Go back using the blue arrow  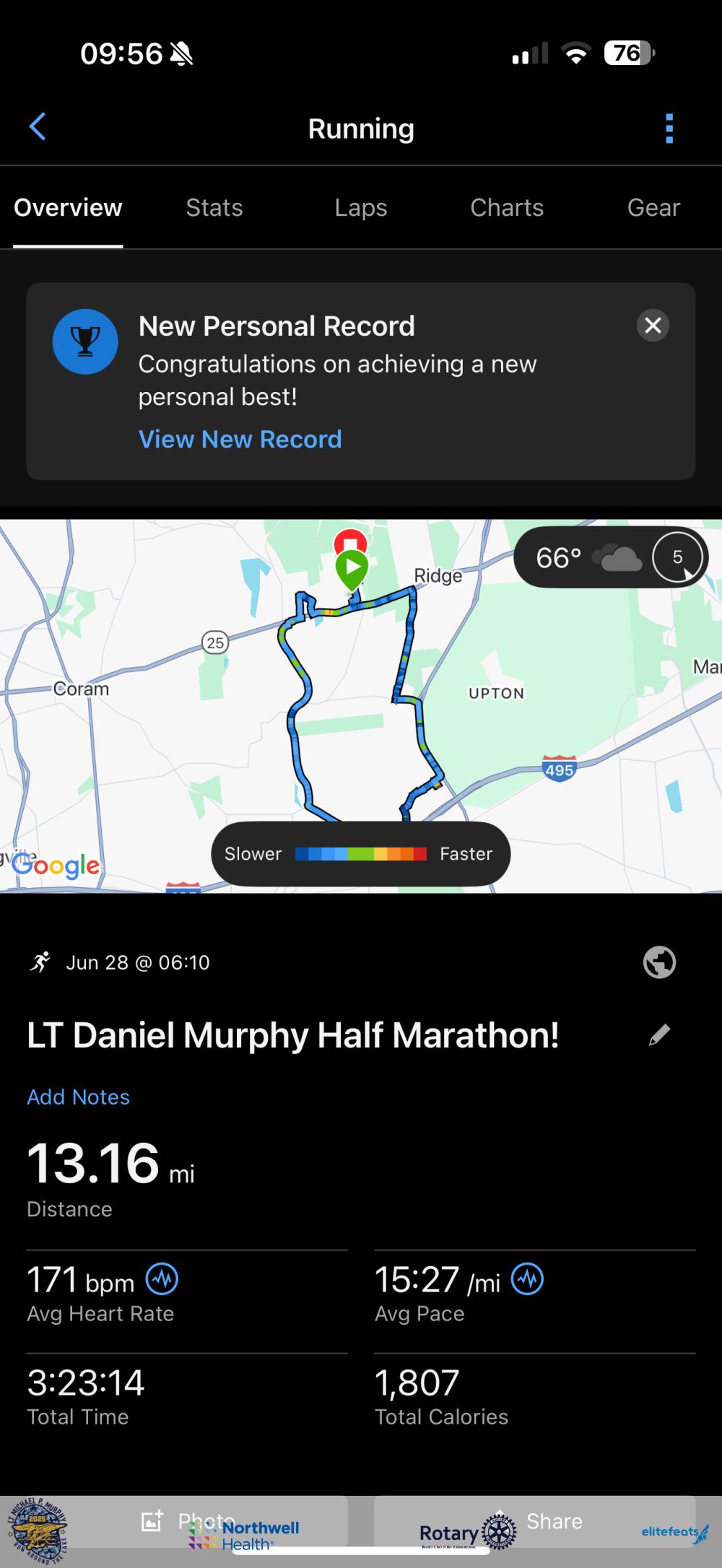pos(38,127)
